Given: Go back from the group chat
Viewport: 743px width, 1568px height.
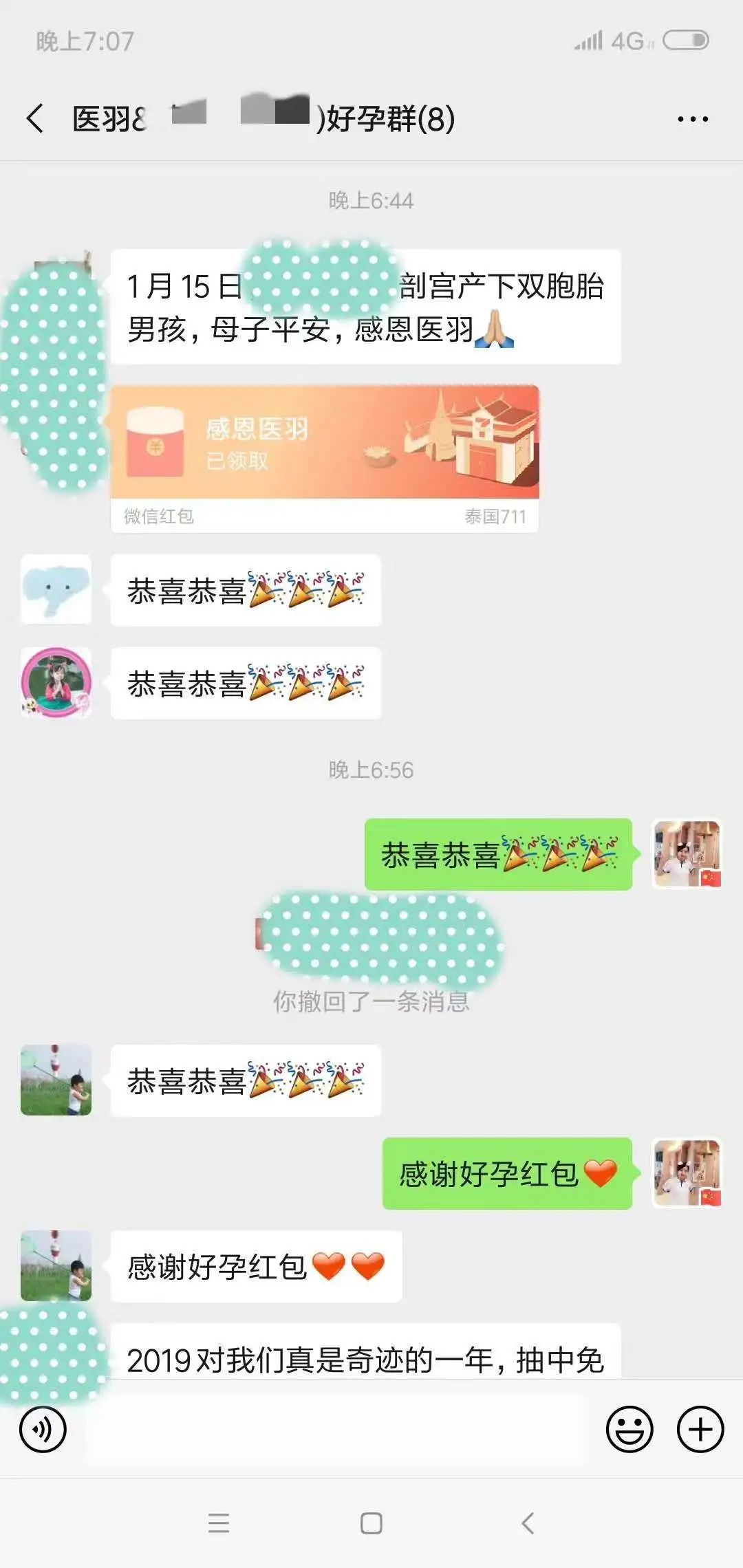Looking at the screenshot, I should pyautogui.click(x=36, y=118).
